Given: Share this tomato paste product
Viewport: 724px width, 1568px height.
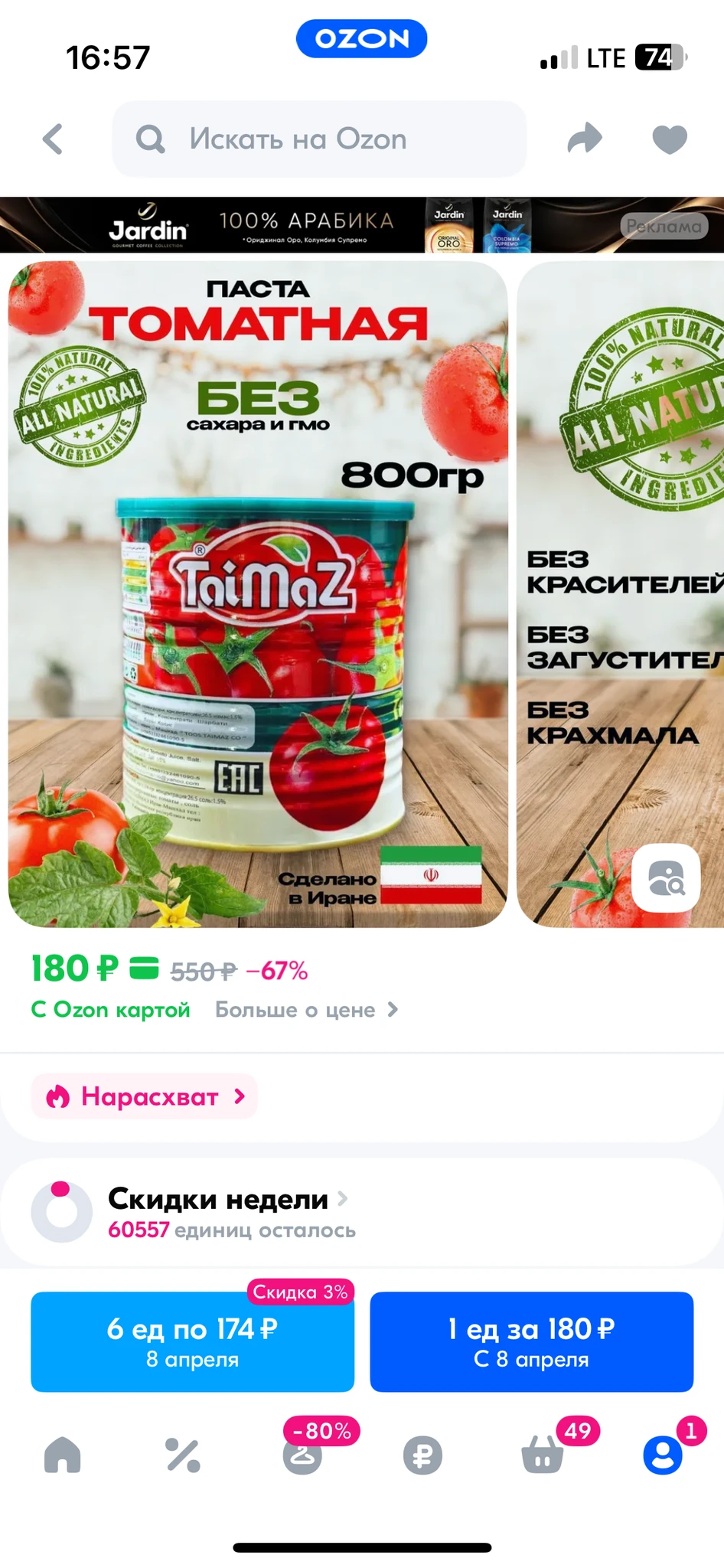Looking at the screenshot, I should point(585,139).
